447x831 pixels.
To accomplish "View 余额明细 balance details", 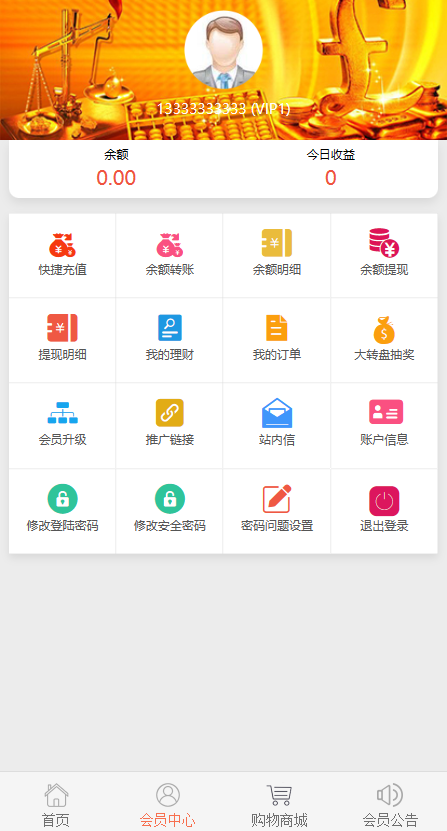I will 277,255.
